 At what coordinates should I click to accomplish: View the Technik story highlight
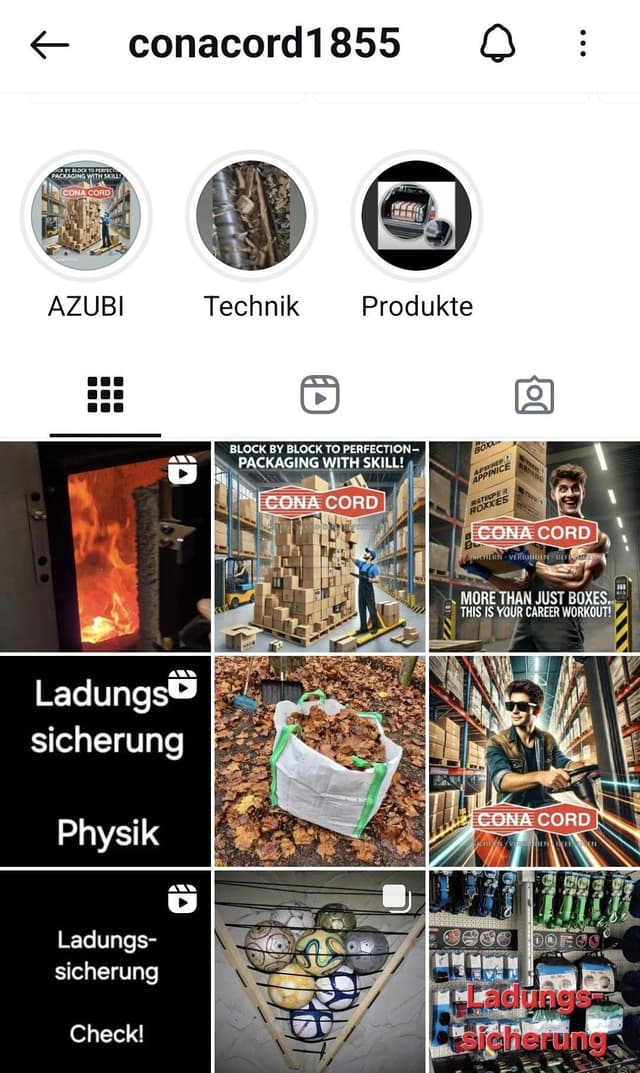point(251,216)
